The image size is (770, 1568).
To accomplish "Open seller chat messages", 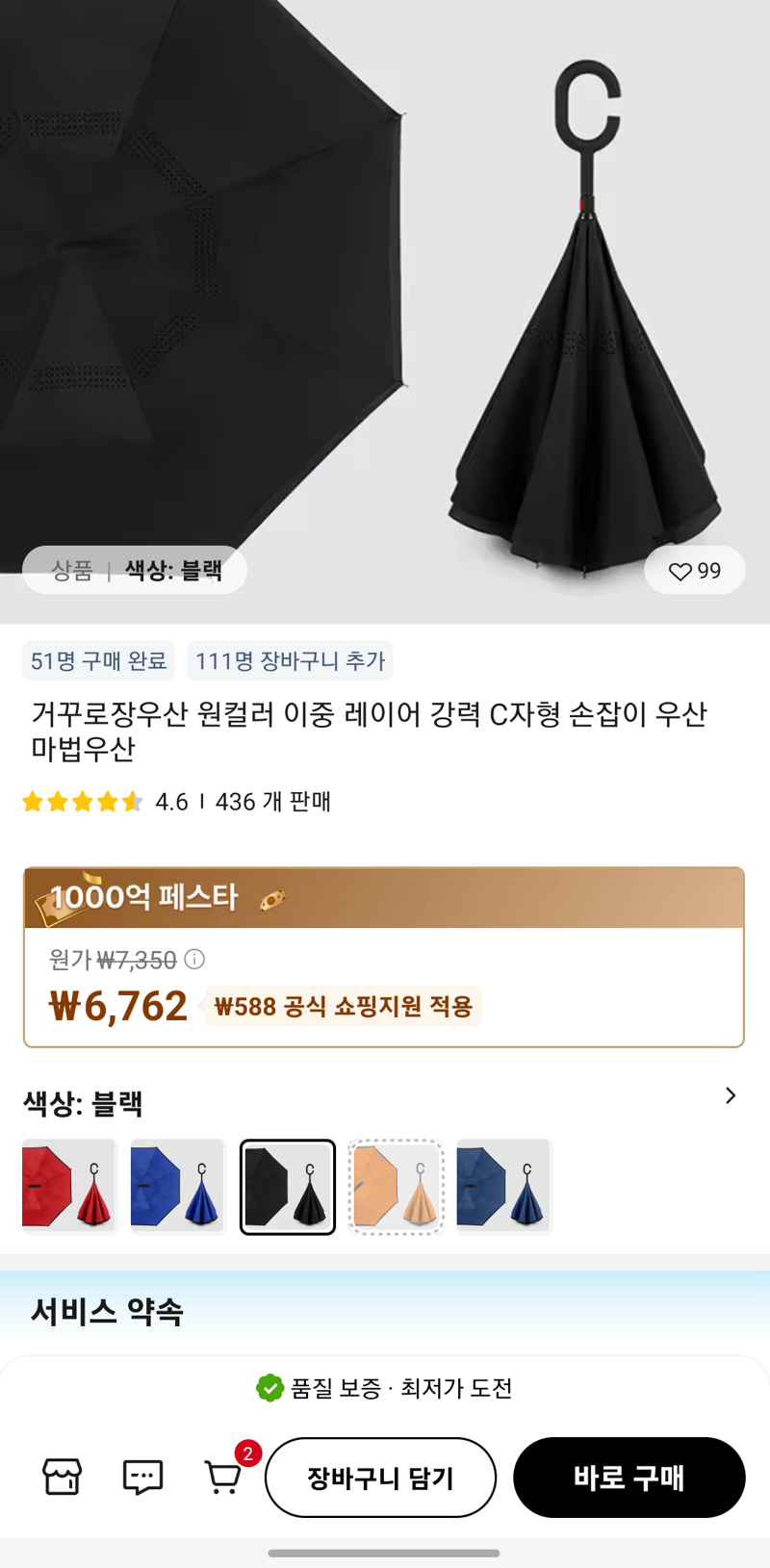I will pyautogui.click(x=142, y=1477).
